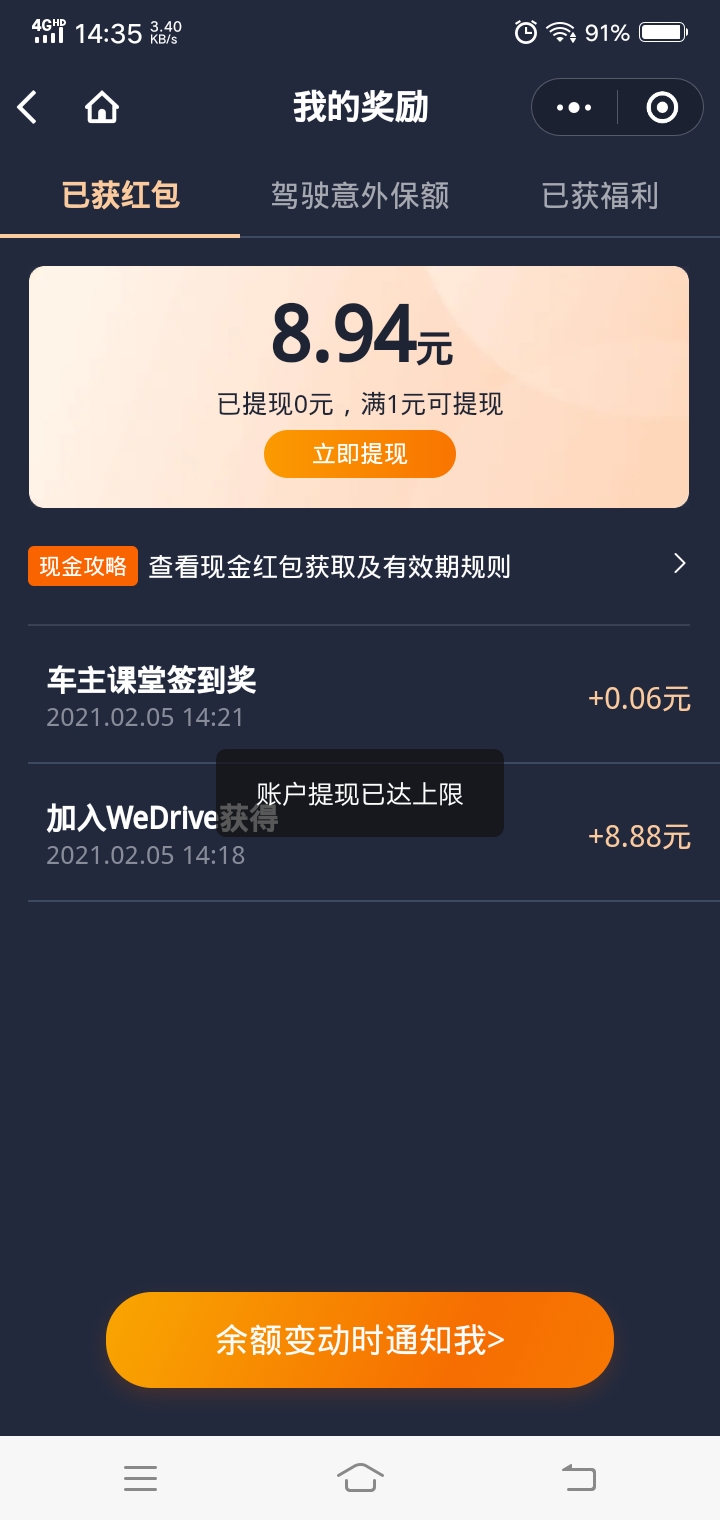Return to the system home screen

pyautogui.click(x=360, y=1478)
